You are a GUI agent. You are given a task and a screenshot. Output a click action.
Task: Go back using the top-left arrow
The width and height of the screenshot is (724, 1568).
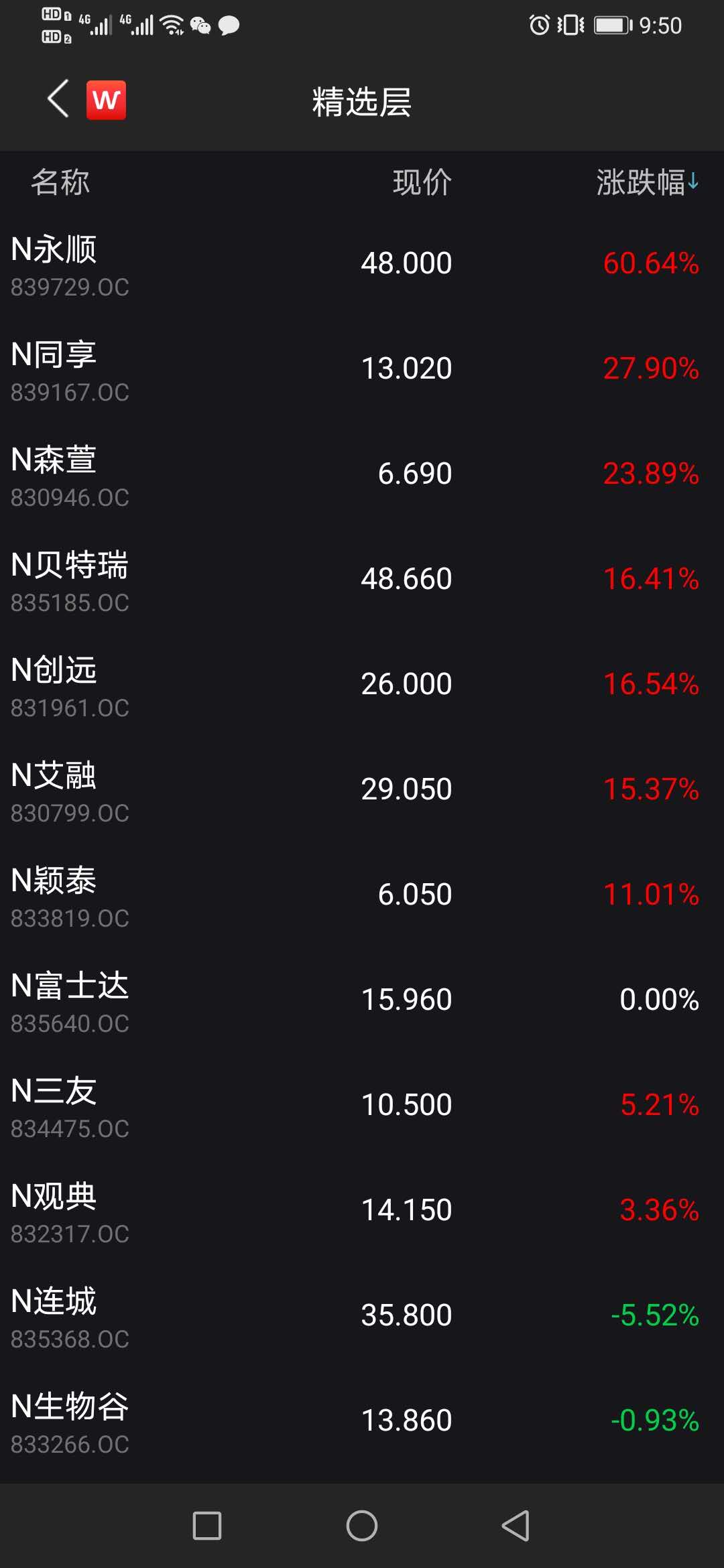[x=58, y=99]
